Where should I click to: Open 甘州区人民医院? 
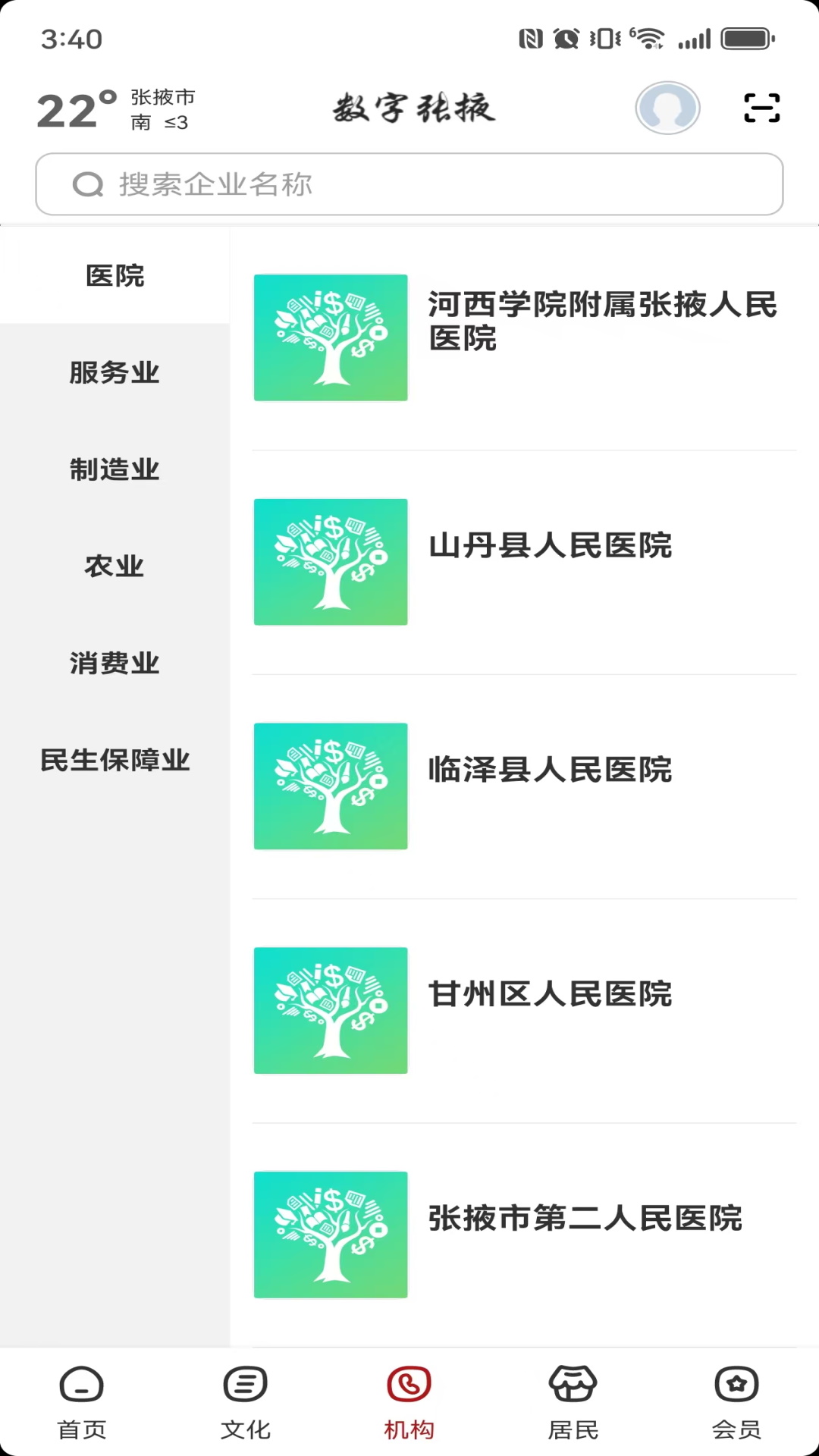525,1011
